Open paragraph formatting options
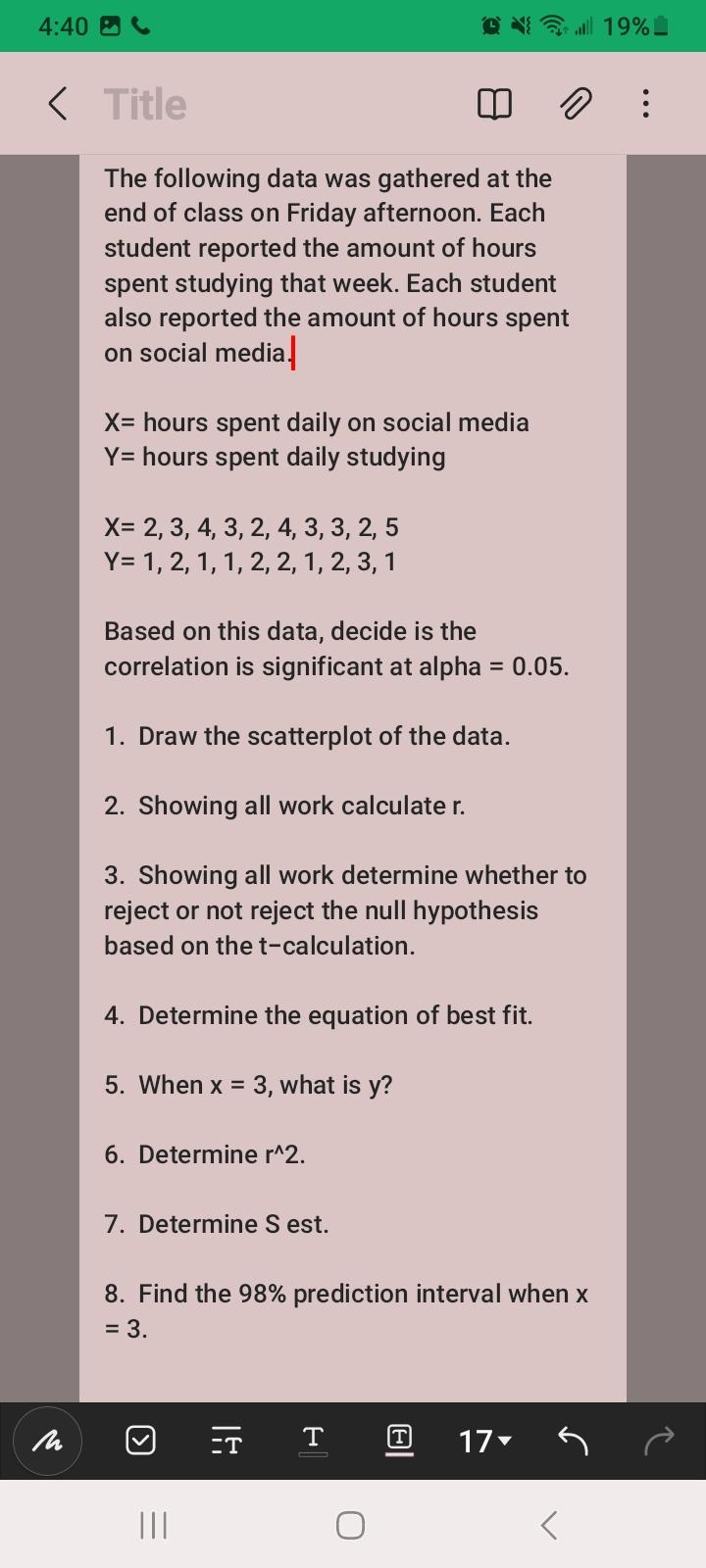Viewport: 706px width, 1568px height. 226,1441
